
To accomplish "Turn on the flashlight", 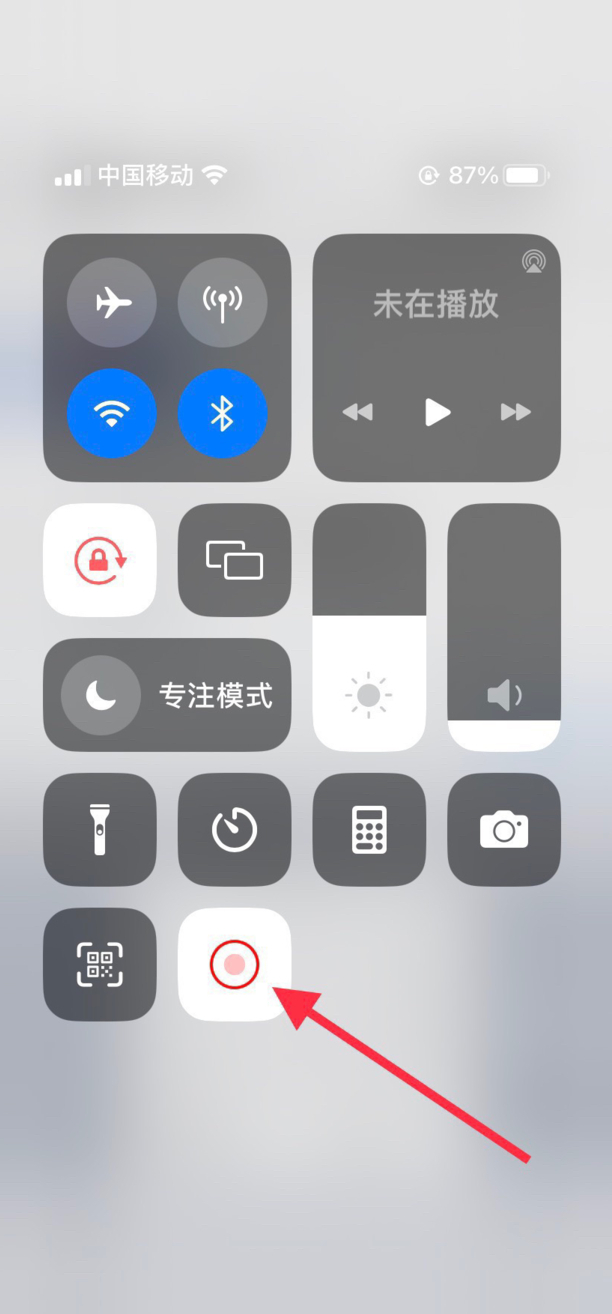I will pyautogui.click(x=100, y=829).
